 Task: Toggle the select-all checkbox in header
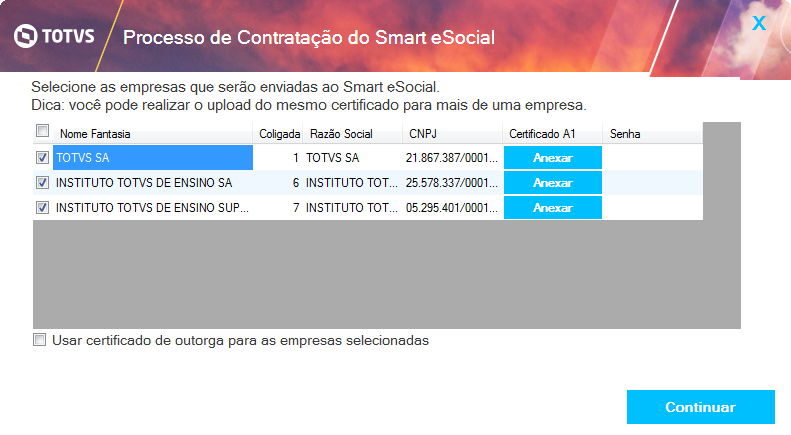click(42, 132)
